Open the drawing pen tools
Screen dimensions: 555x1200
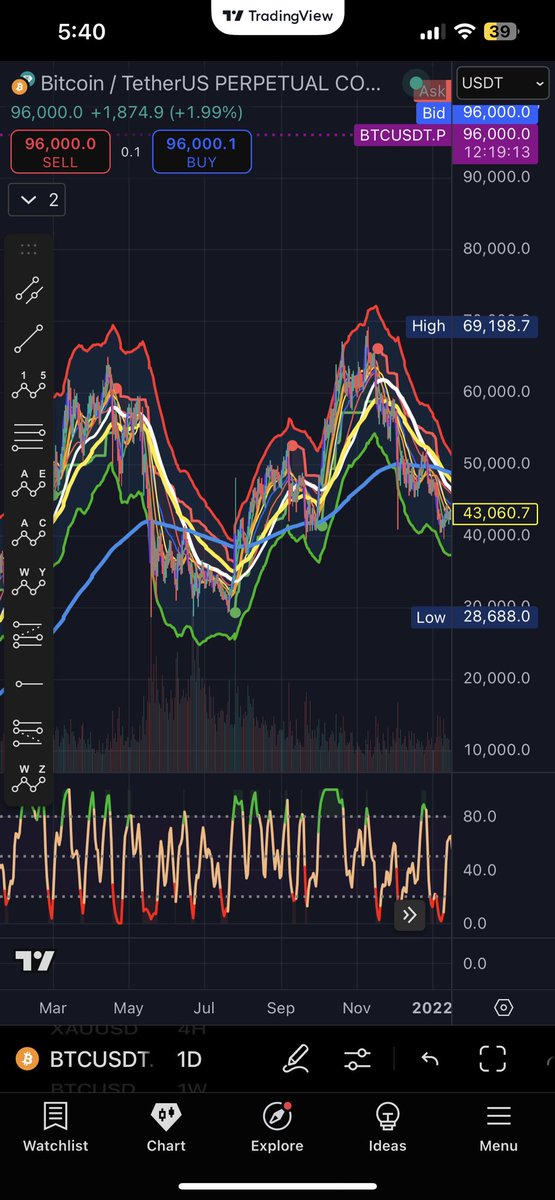tap(296, 1059)
